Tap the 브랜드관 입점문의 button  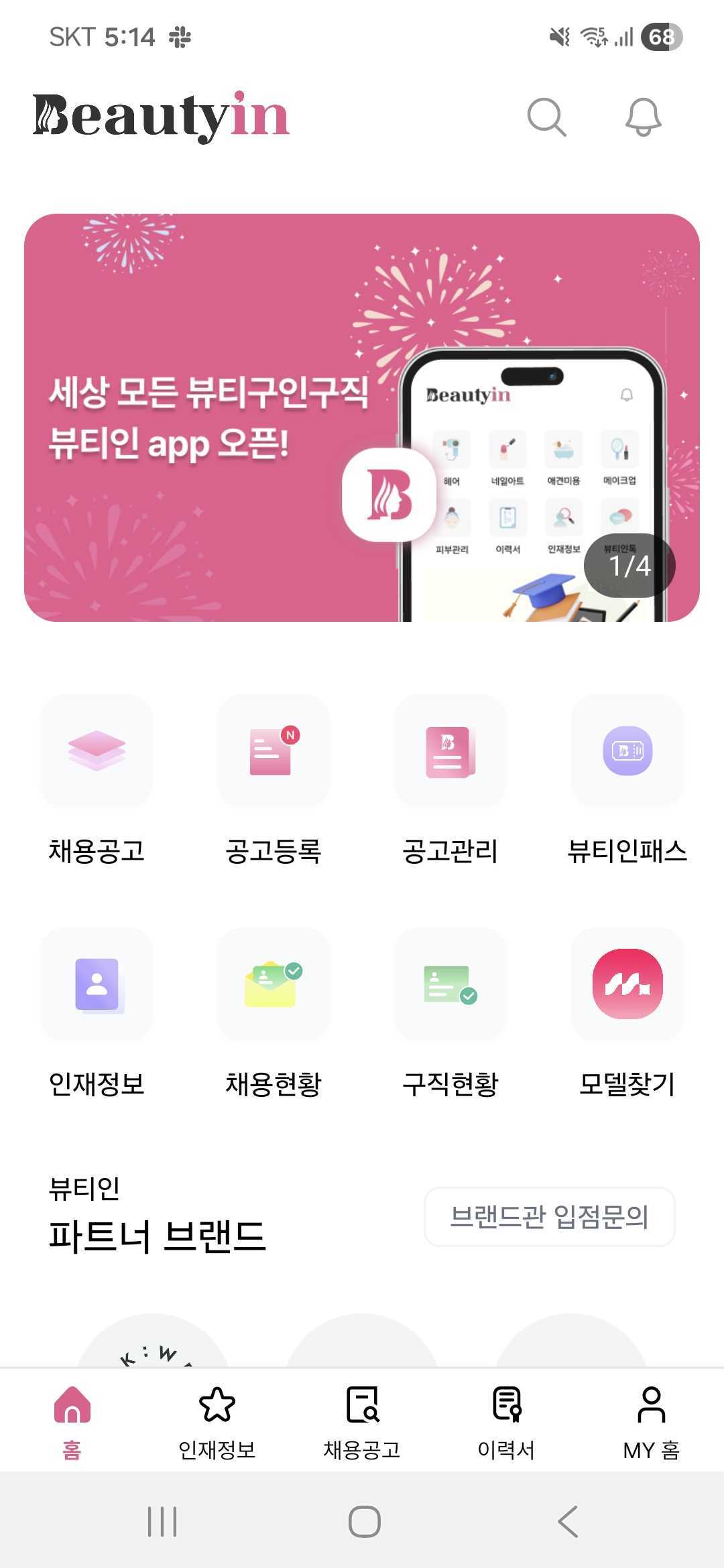point(549,1217)
